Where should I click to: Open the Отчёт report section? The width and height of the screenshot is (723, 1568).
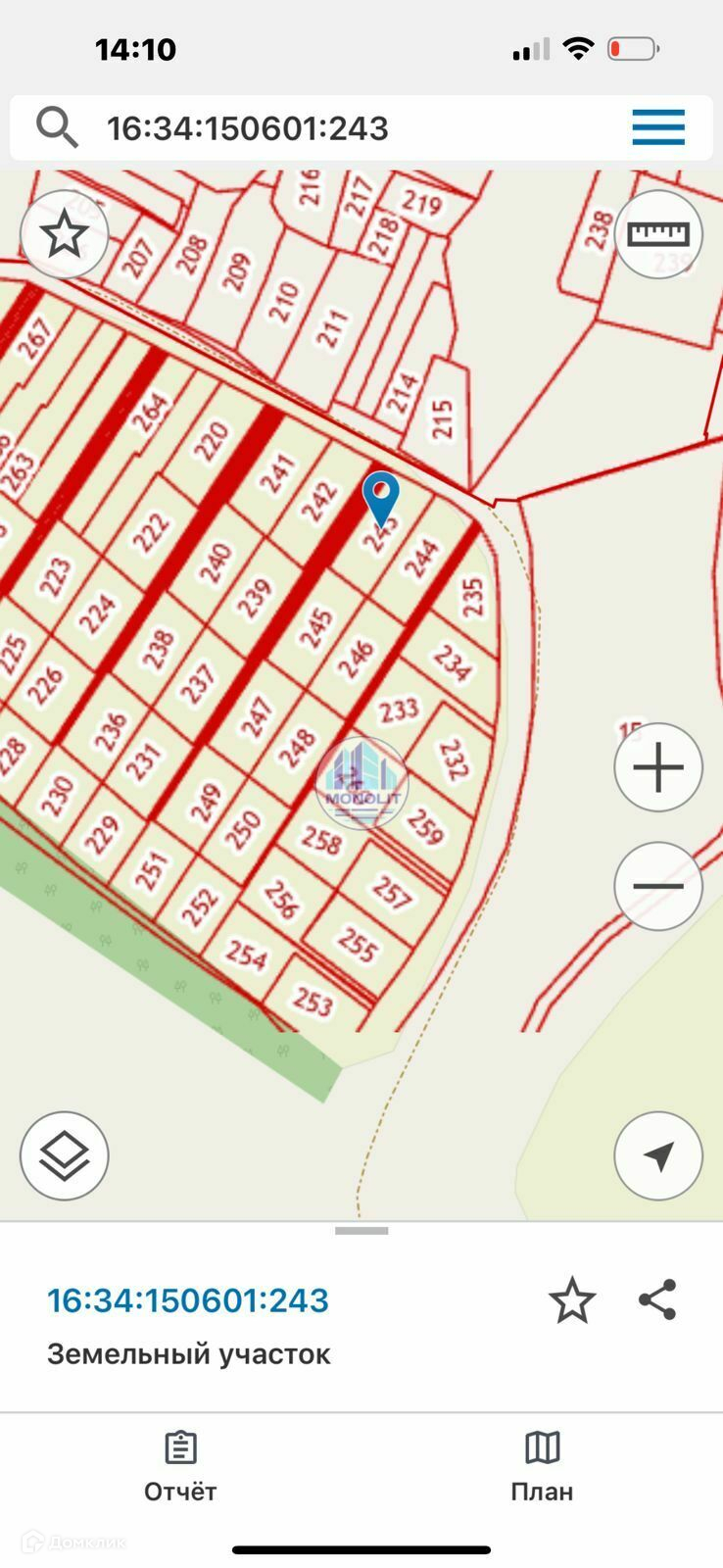point(180,1466)
